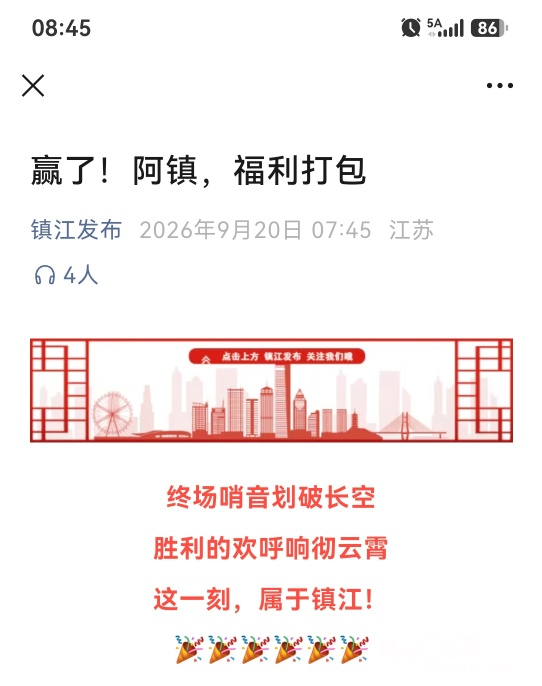Tap the headphone listen icon
Image resolution: width=542 pixels, height=686 pixels.
45,276
